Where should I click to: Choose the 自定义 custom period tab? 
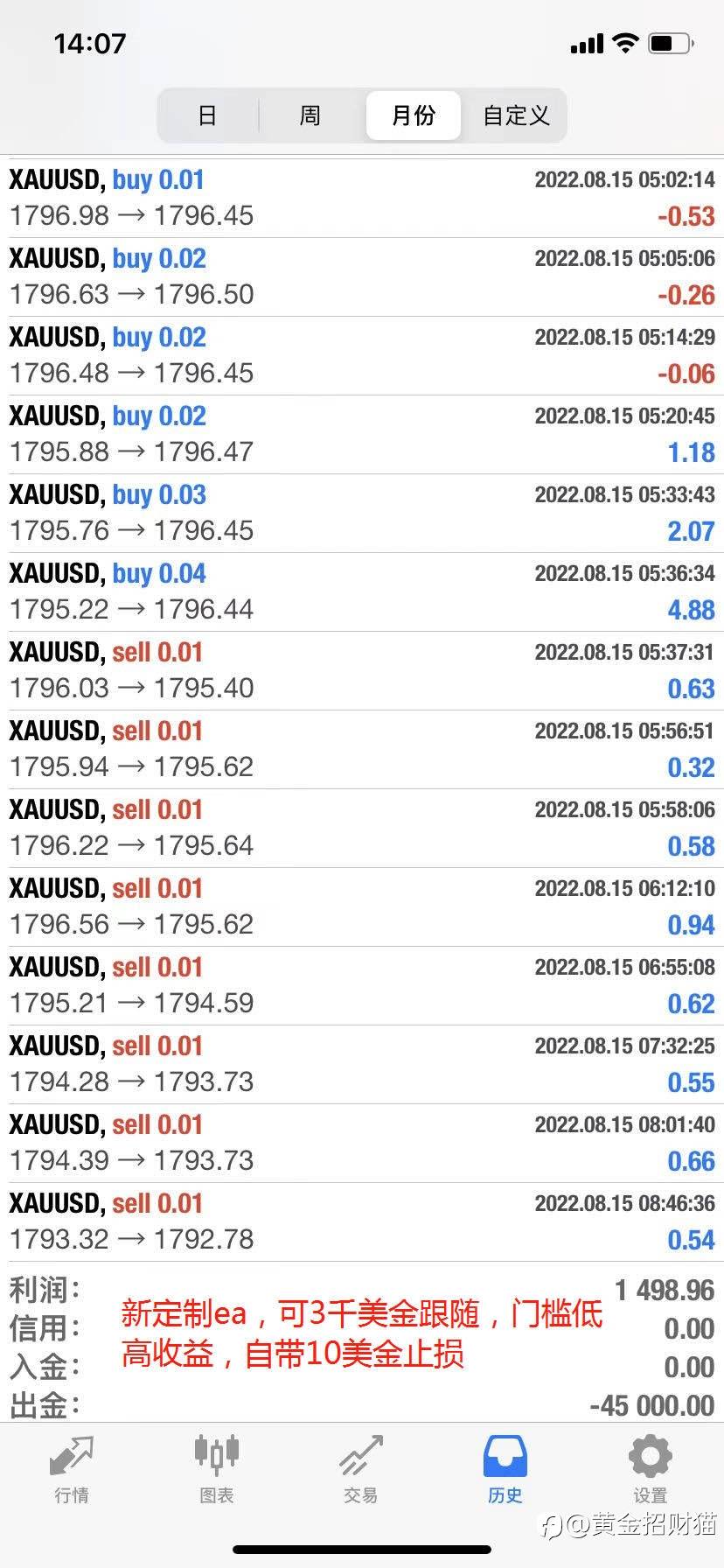(515, 115)
